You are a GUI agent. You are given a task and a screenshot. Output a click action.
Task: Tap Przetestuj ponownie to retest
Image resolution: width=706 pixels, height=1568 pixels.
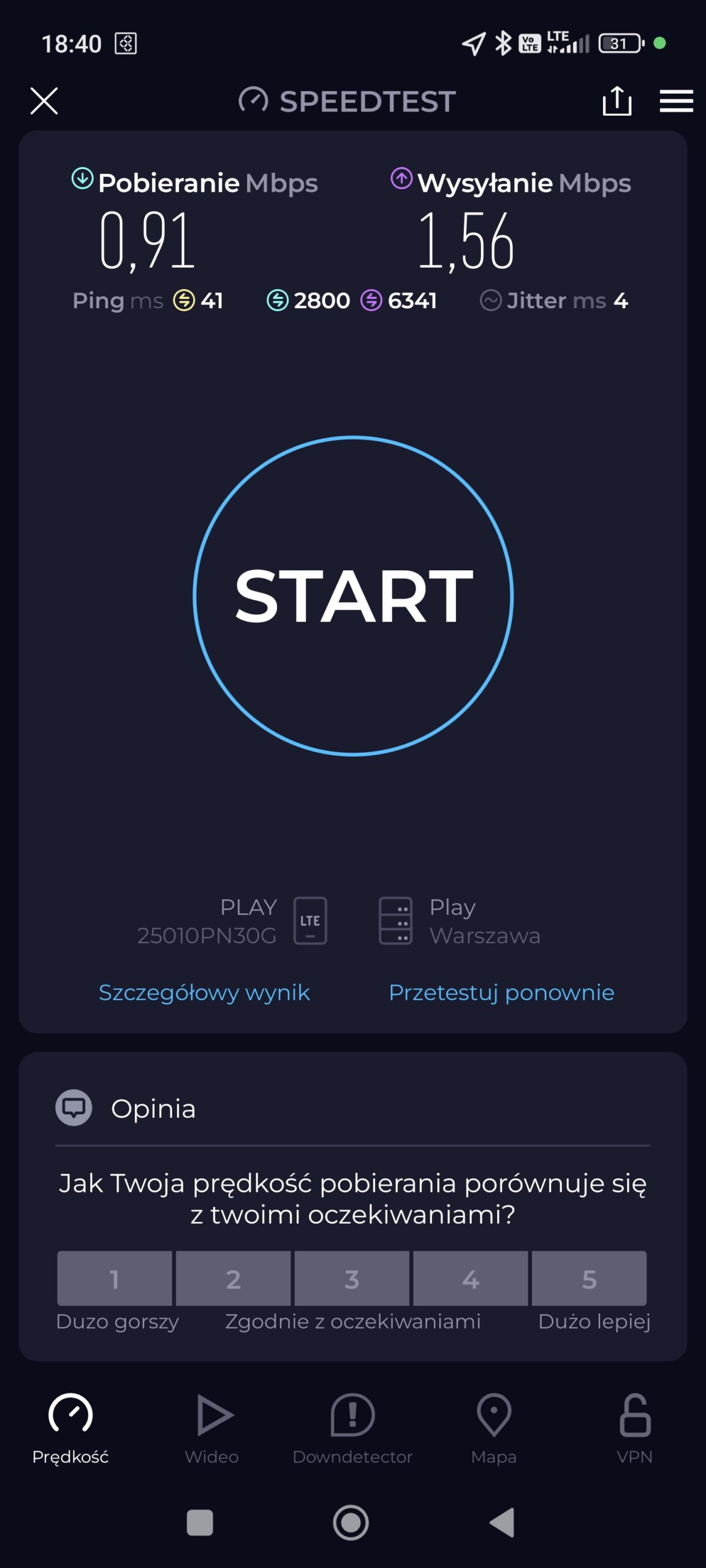tap(501, 992)
